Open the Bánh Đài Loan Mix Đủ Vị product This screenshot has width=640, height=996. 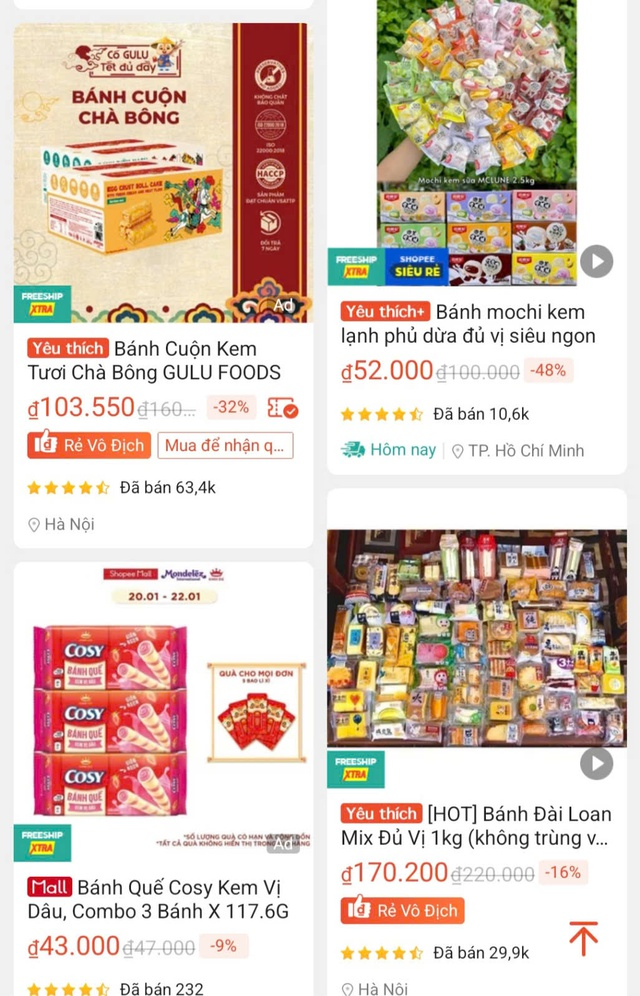[476, 827]
